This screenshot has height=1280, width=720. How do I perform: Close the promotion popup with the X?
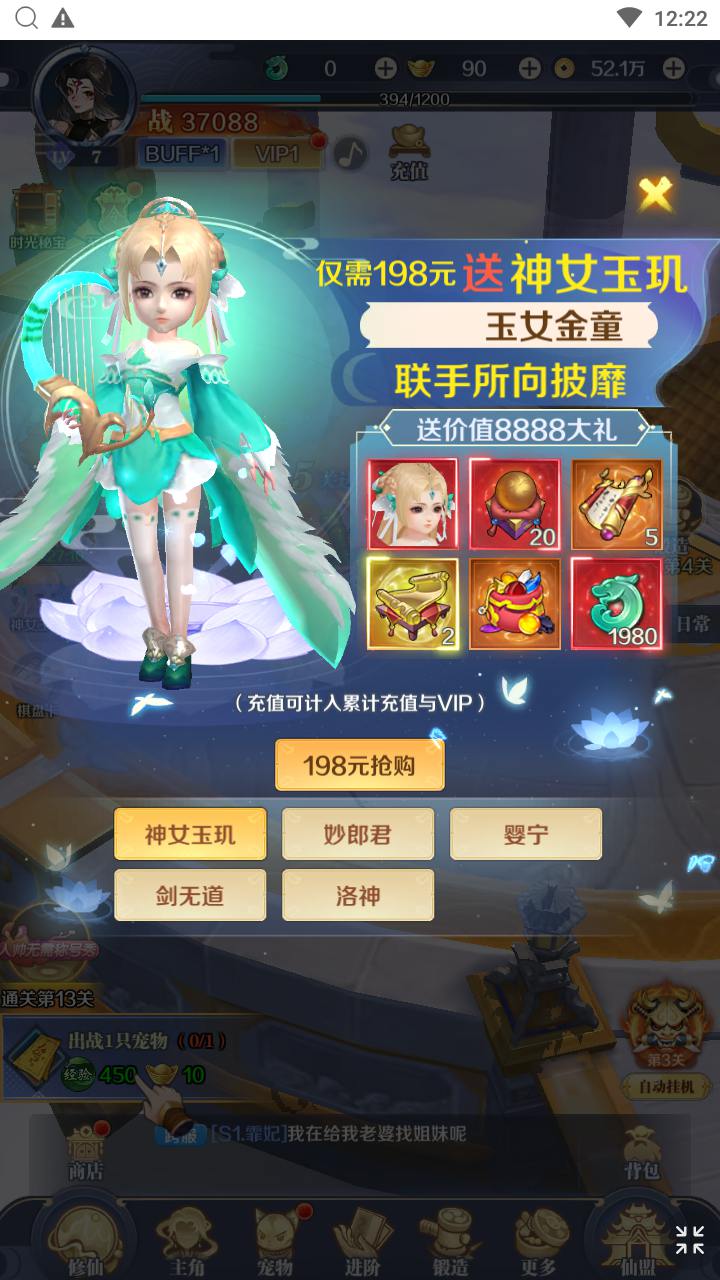coord(656,194)
